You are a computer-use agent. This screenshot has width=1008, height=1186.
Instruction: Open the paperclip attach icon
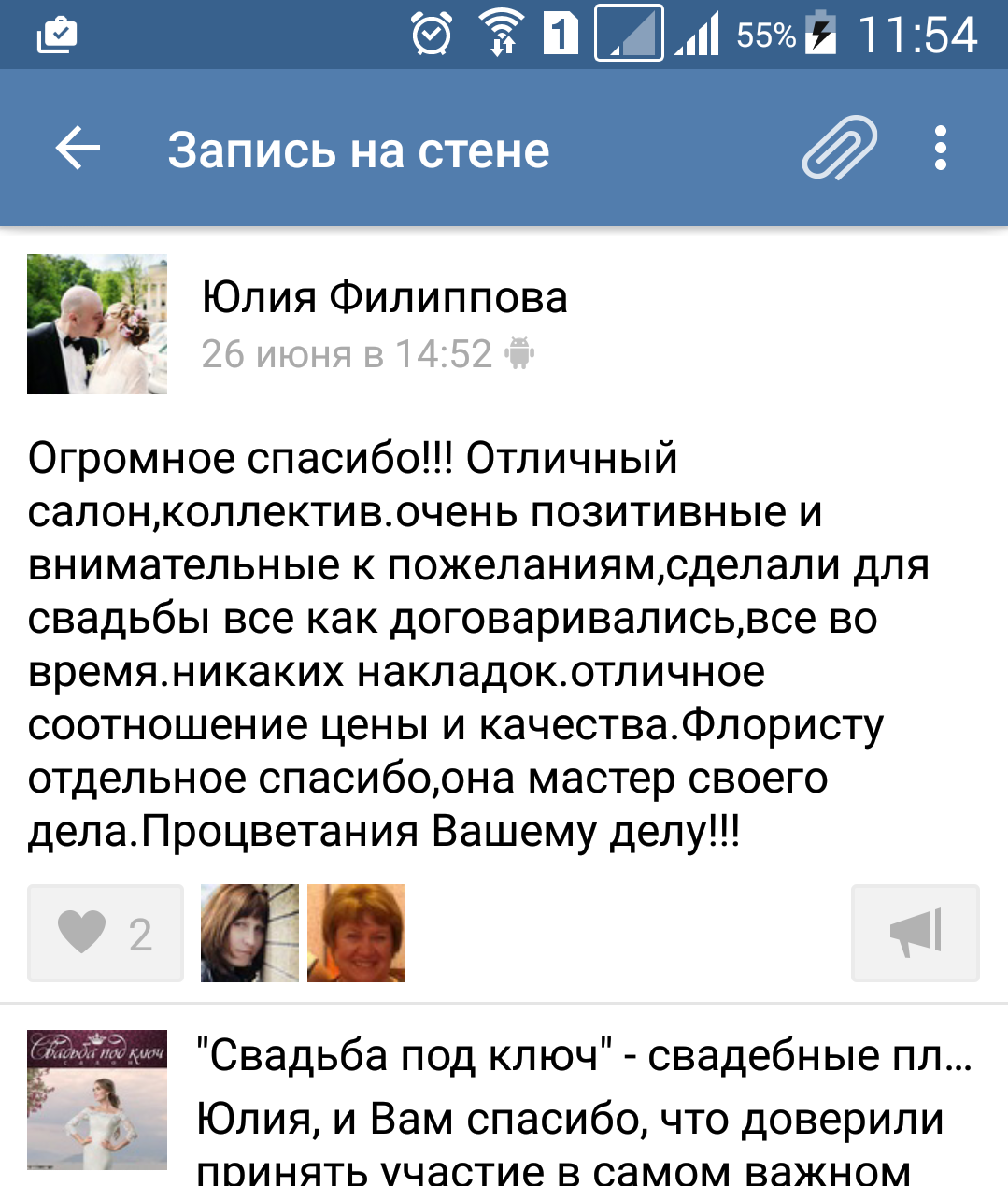pos(838,149)
